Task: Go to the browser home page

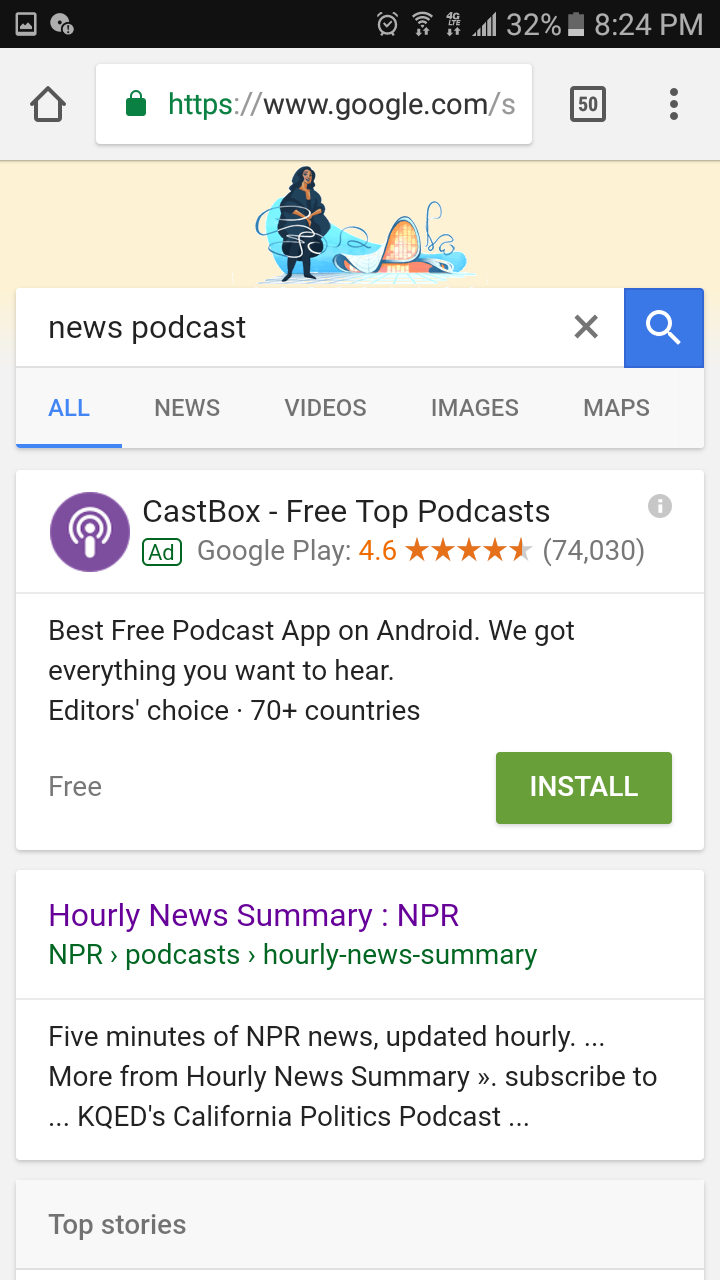Action: coord(48,104)
